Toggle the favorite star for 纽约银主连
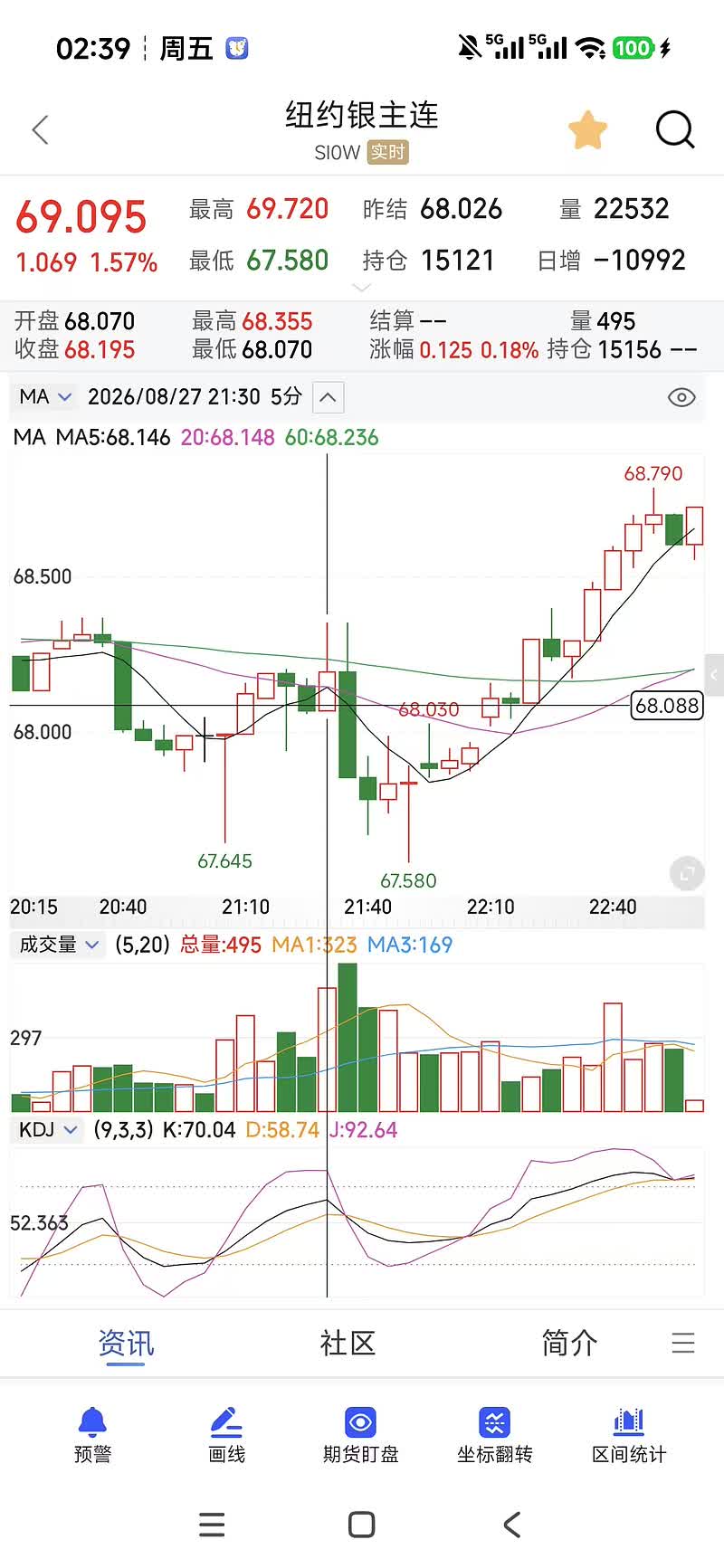Image resolution: width=724 pixels, height=1568 pixels. tap(587, 130)
